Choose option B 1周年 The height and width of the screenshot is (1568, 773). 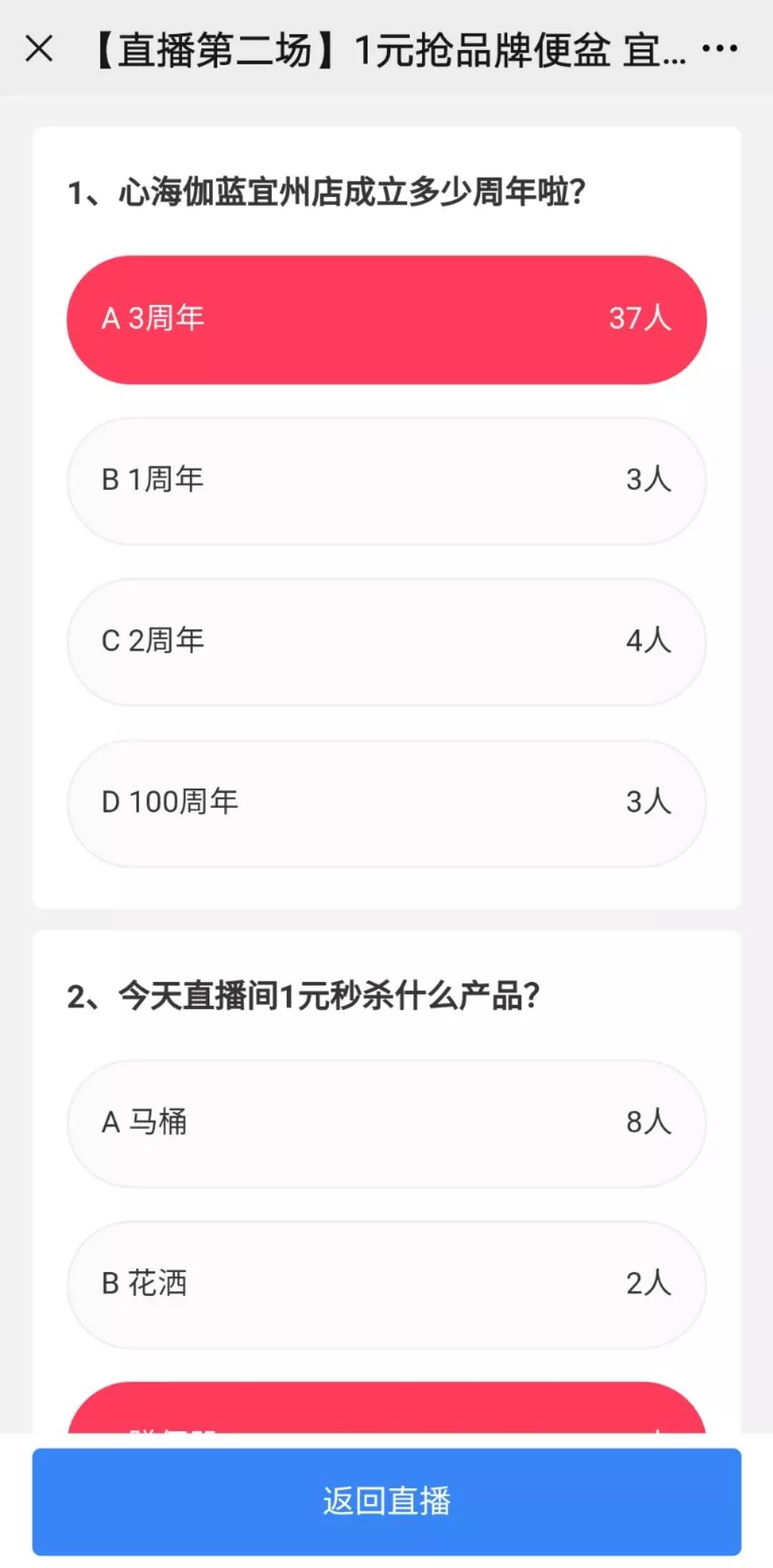point(386,481)
